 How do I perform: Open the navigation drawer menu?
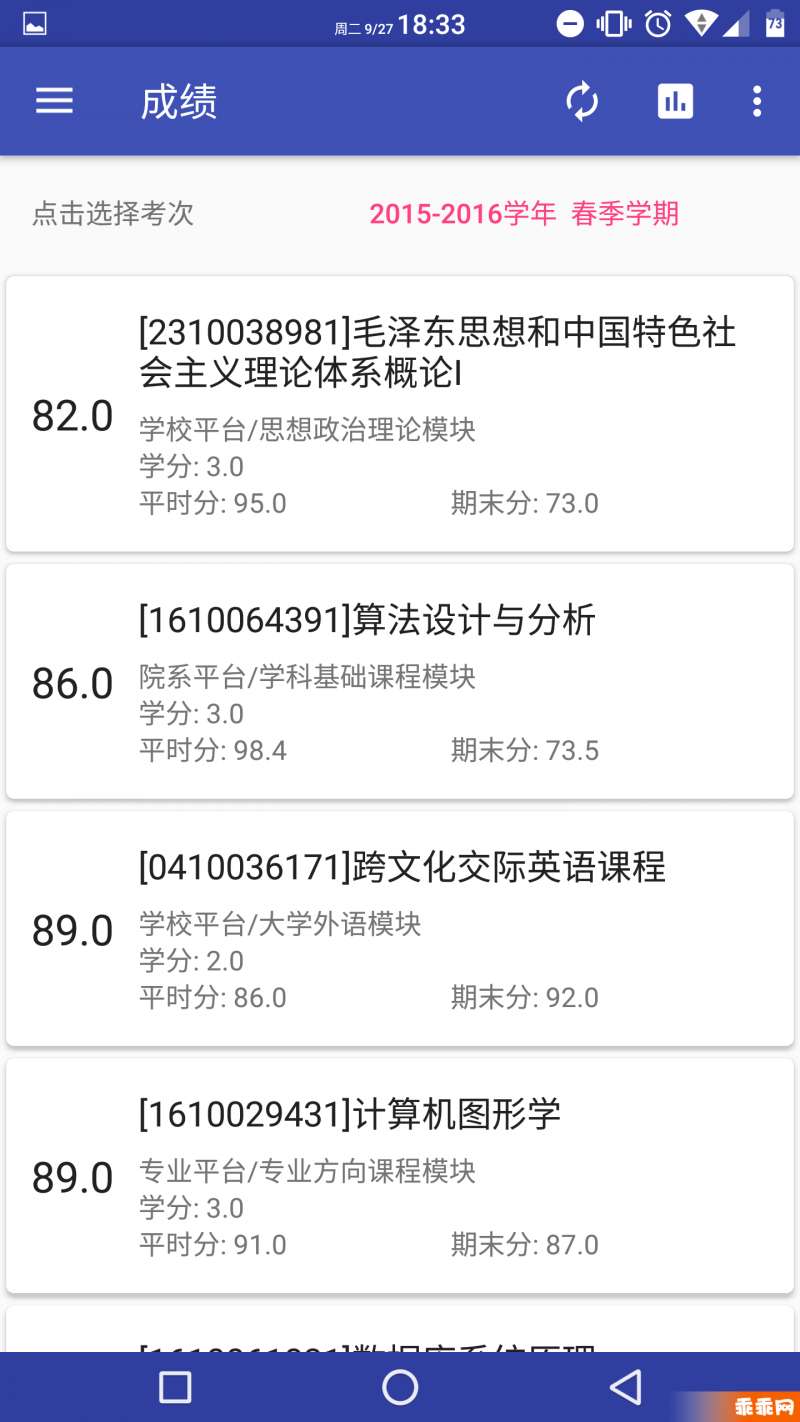pyautogui.click(x=54, y=101)
